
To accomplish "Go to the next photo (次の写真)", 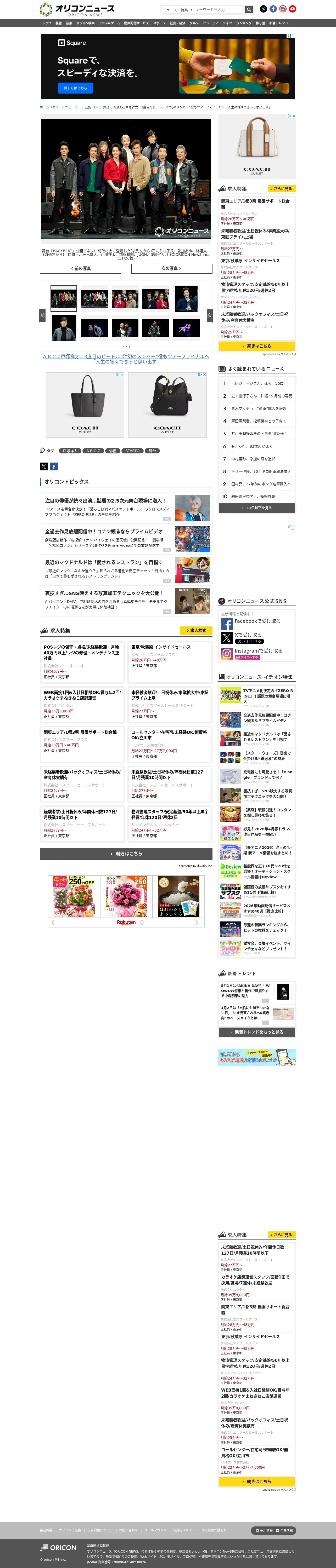I will pos(171,268).
